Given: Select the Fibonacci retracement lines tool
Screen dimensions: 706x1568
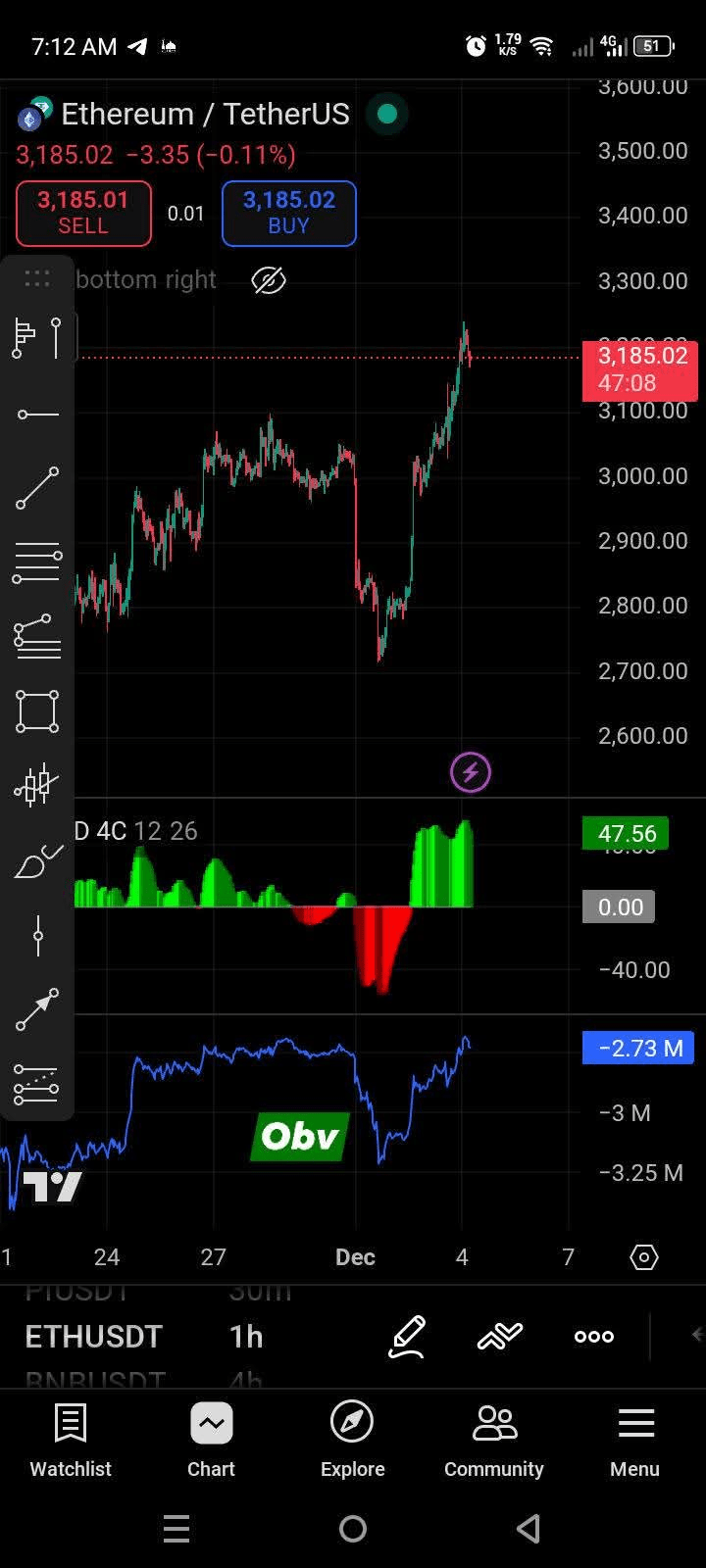Looking at the screenshot, I should [37, 563].
